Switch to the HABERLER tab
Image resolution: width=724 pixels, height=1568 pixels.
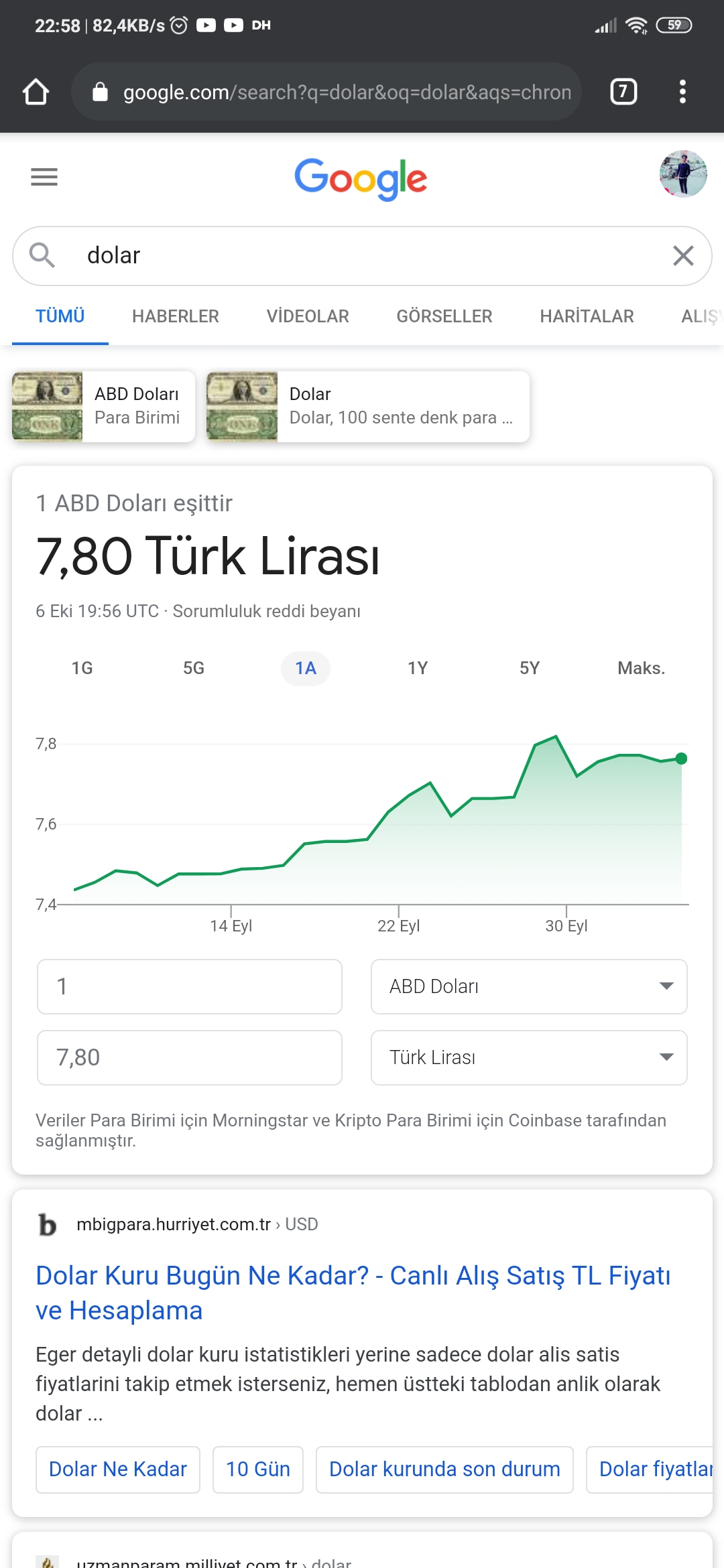[176, 316]
